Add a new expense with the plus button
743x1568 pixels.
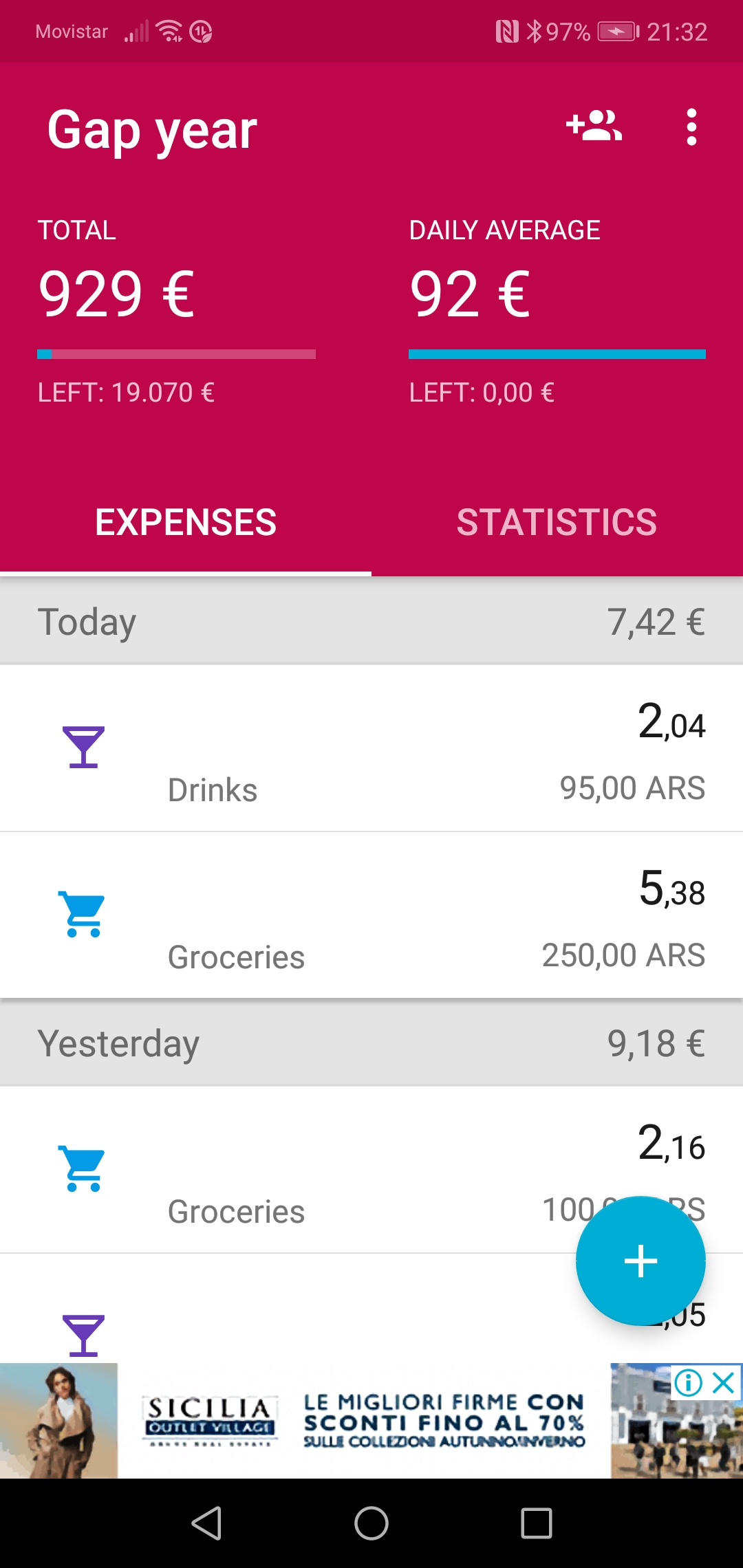640,1261
